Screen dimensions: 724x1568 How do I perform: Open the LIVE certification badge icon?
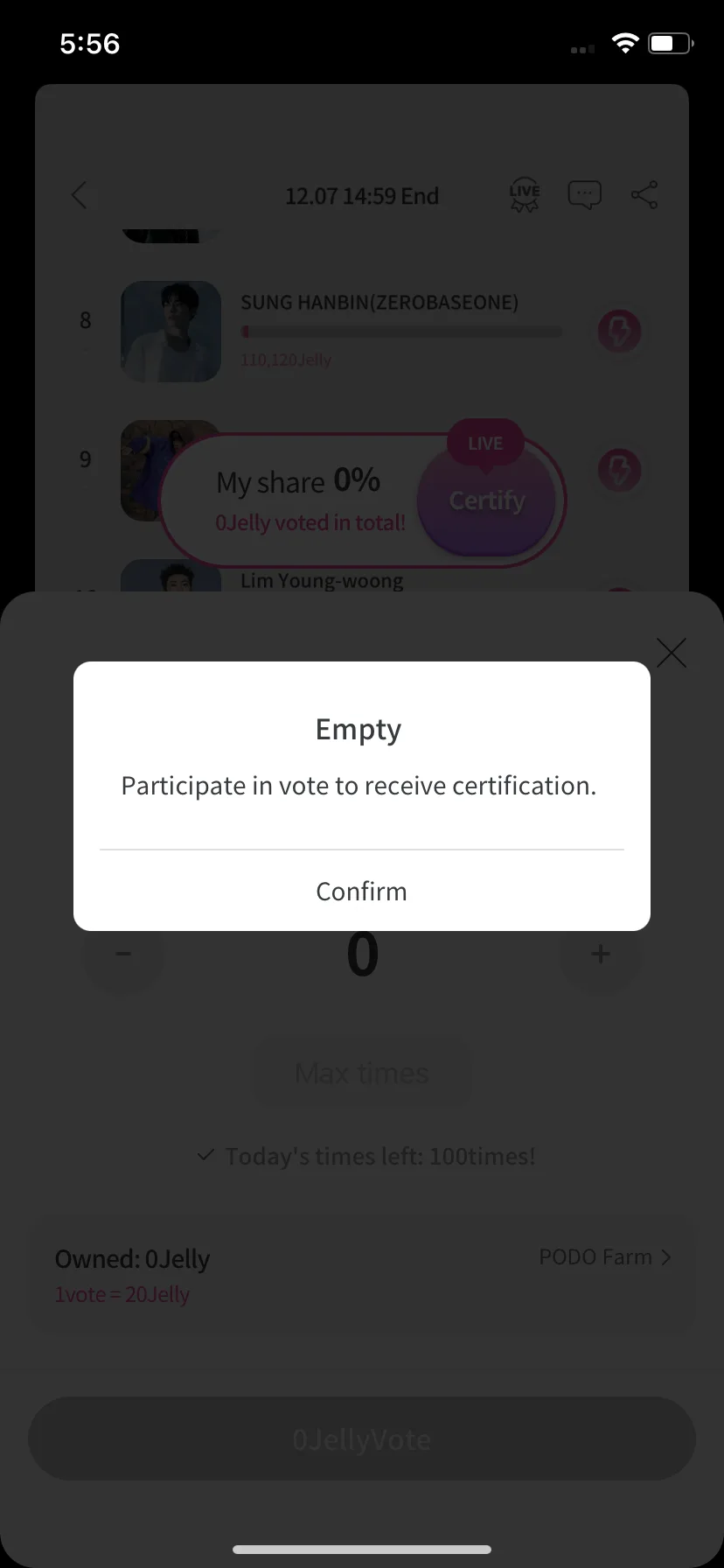tap(524, 195)
